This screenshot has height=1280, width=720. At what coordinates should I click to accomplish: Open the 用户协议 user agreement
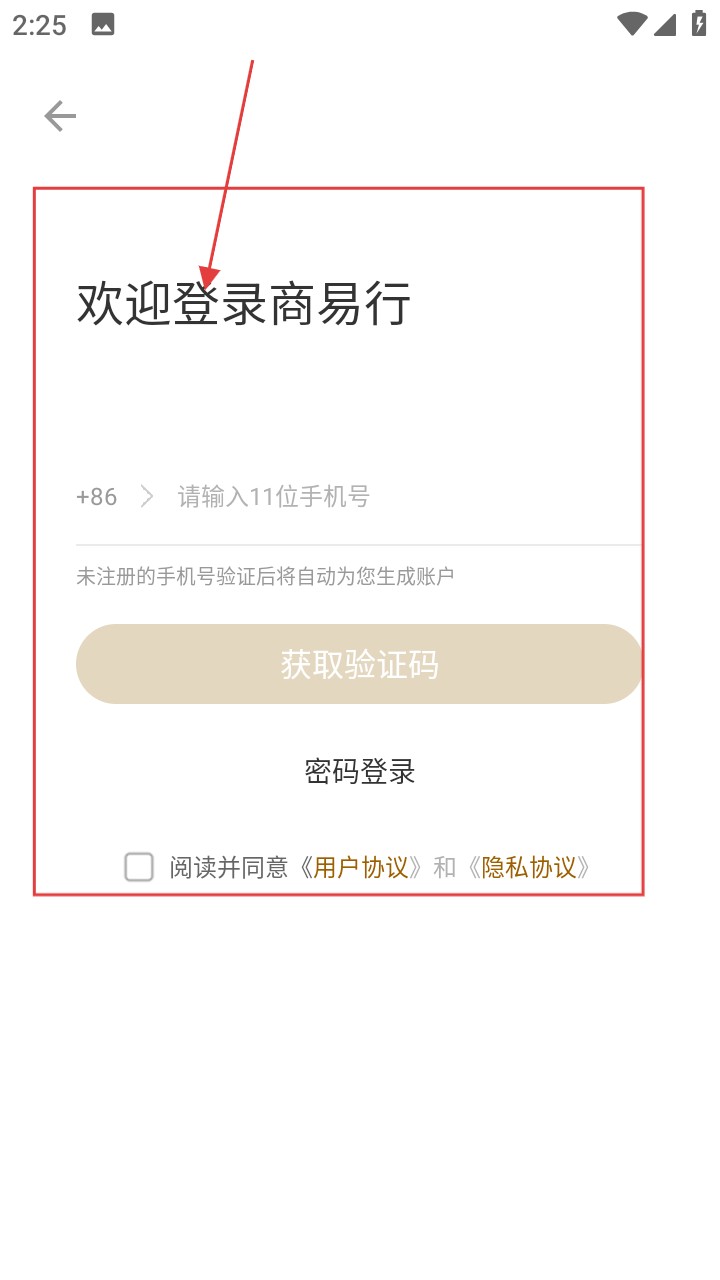[x=361, y=866]
